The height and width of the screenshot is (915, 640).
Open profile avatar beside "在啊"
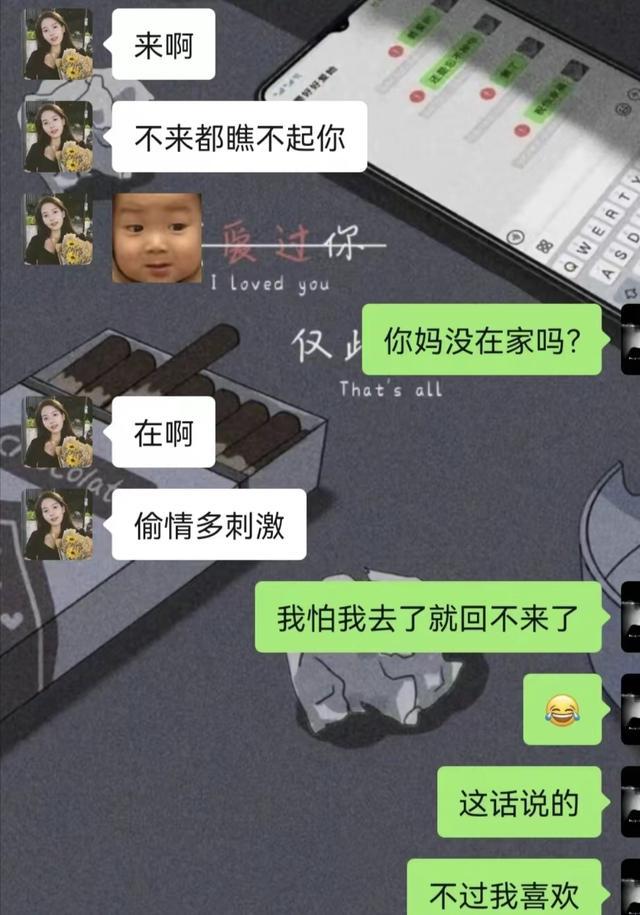(x=58, y=432)
